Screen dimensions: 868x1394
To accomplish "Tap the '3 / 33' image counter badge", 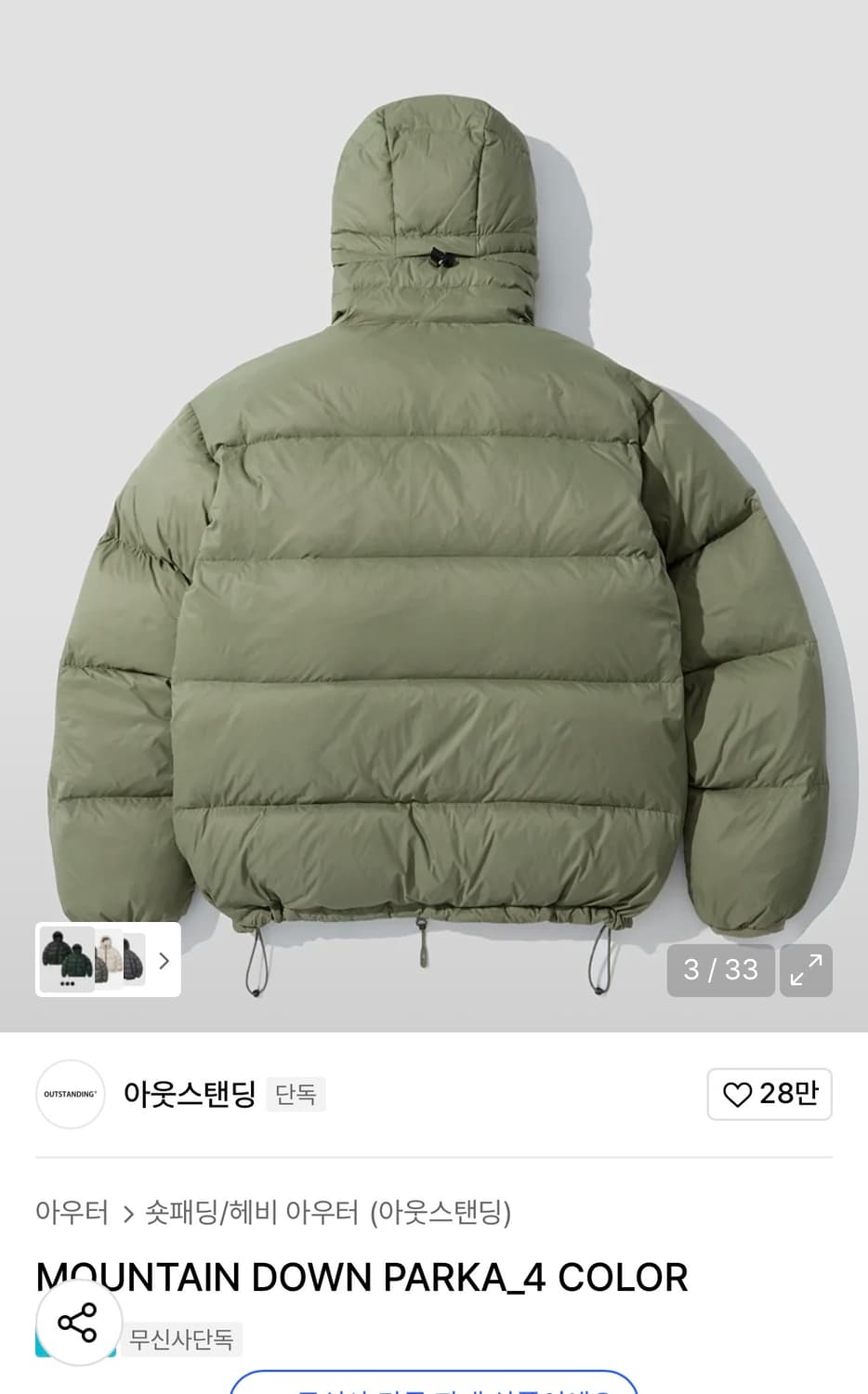I will point(720,970).
